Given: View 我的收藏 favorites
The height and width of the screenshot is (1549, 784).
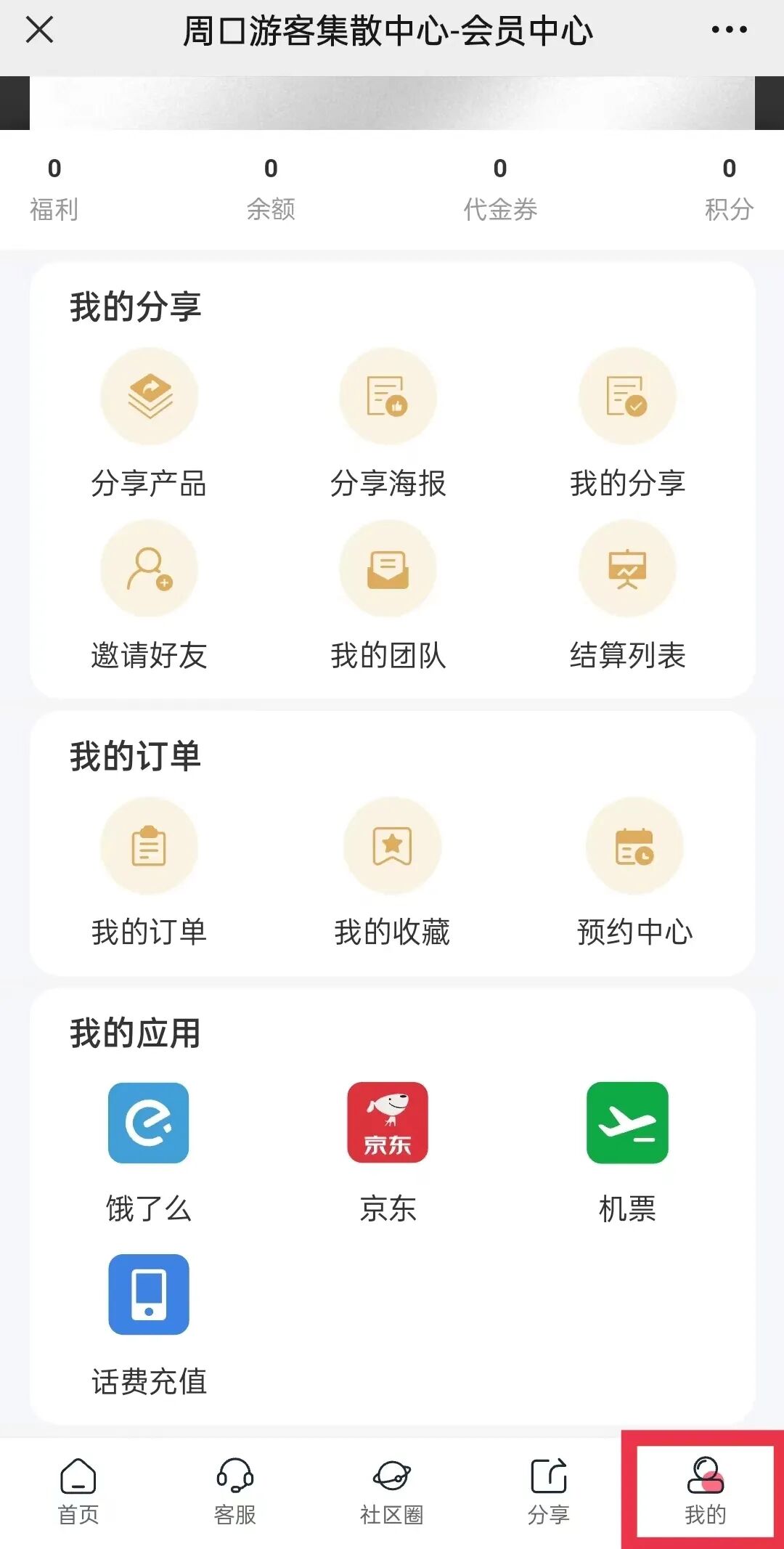Looking at the screenshot, I should pyautogui.click(x=392, y=847).
